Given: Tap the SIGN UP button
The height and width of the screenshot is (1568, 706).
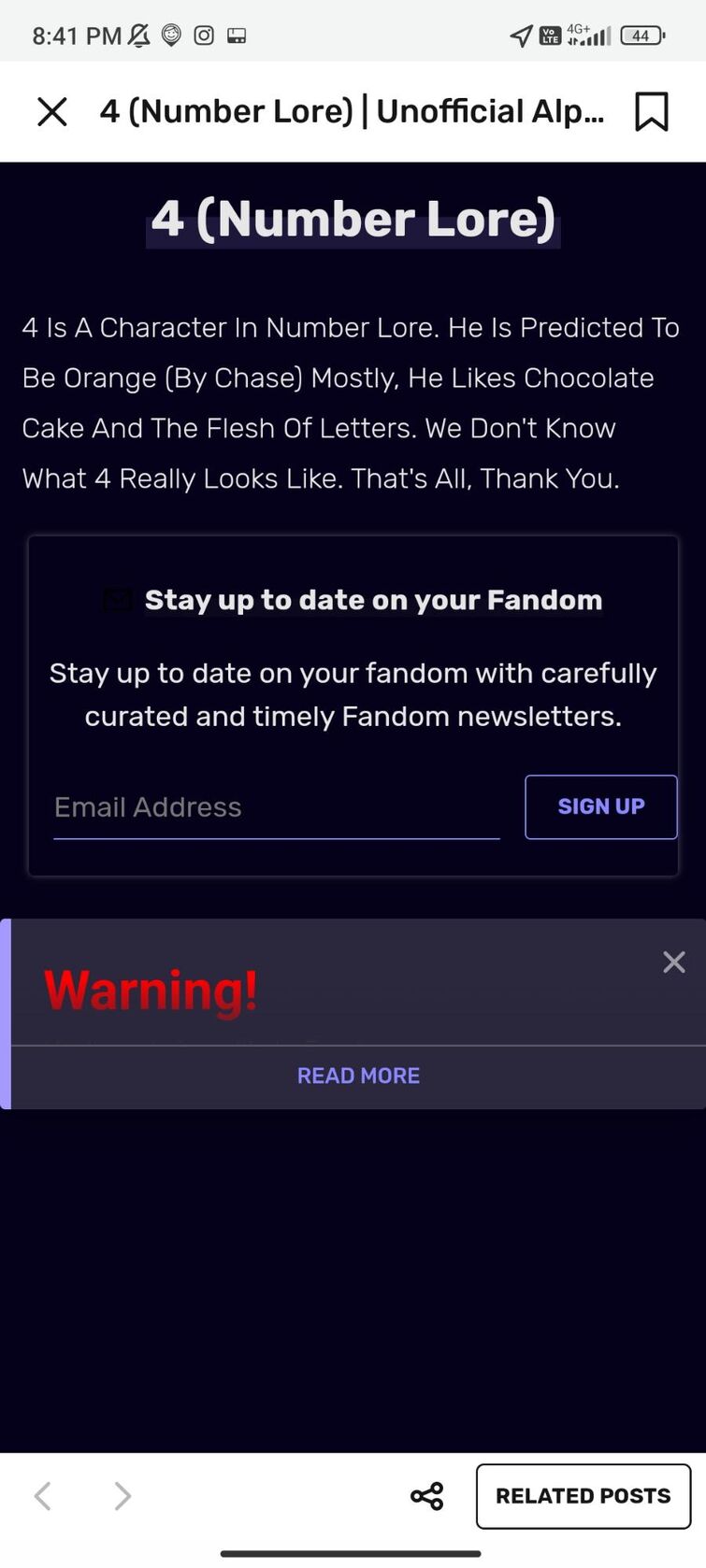Looking at the screenshot, I should pos(601,807).
